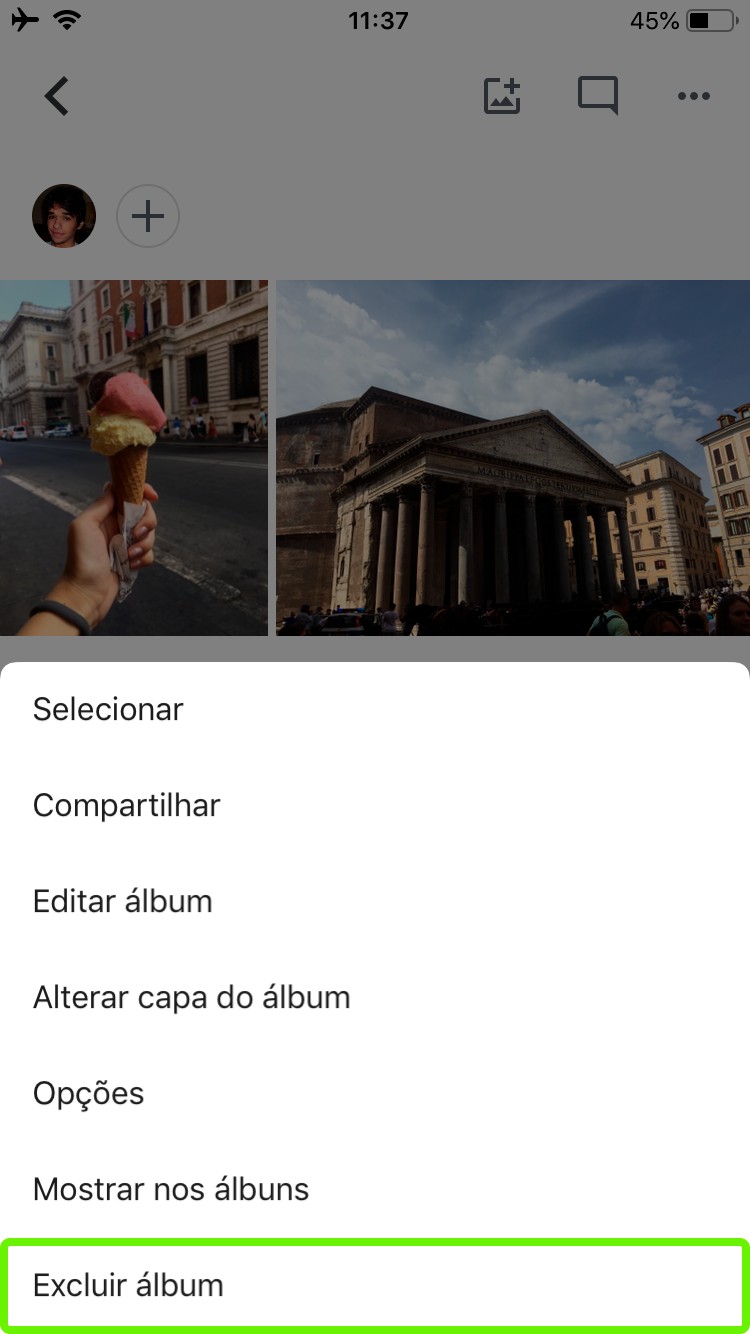This screenshot has height=1334, width=750.
Task: Open the three-dot overflow menu
Action: click(693, 97)
